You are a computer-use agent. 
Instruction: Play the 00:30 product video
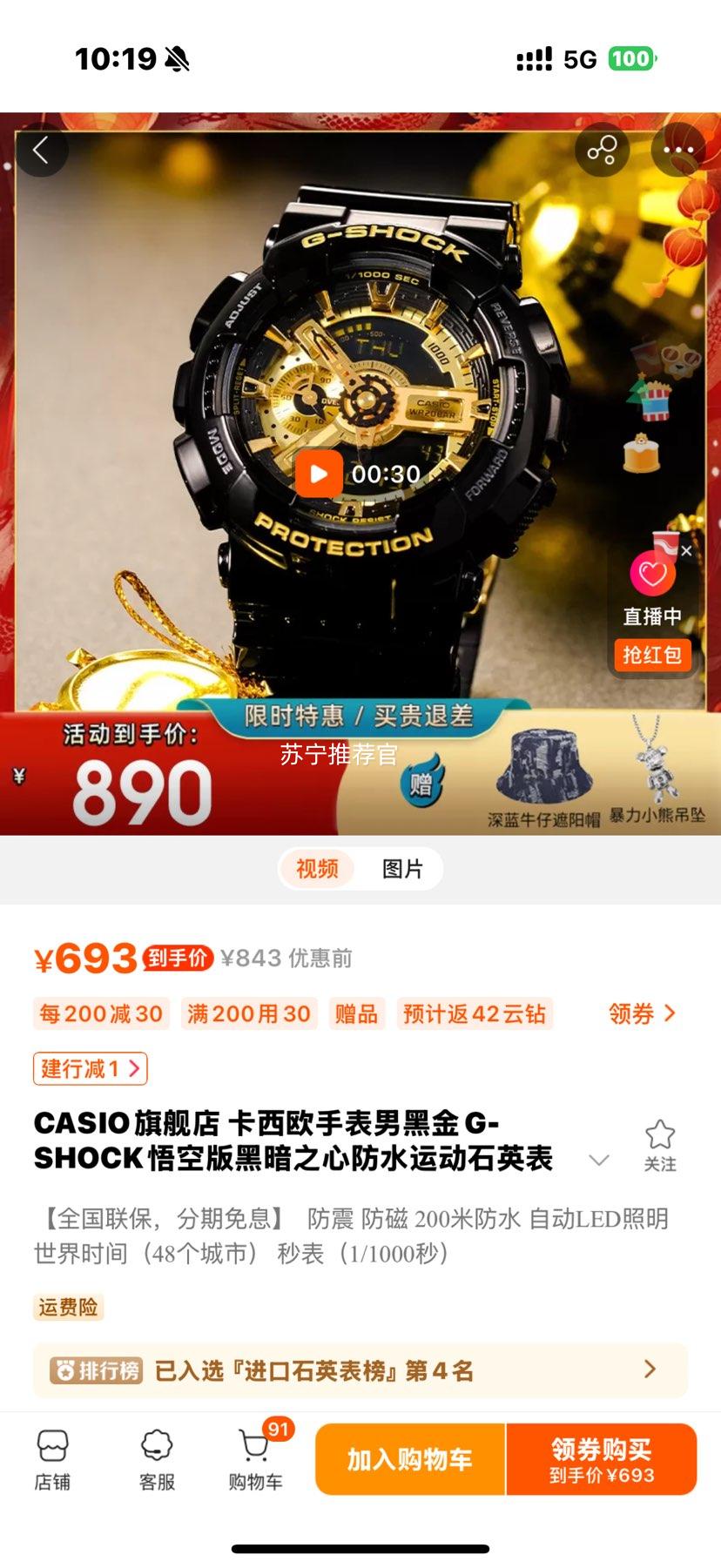[319, 474]
